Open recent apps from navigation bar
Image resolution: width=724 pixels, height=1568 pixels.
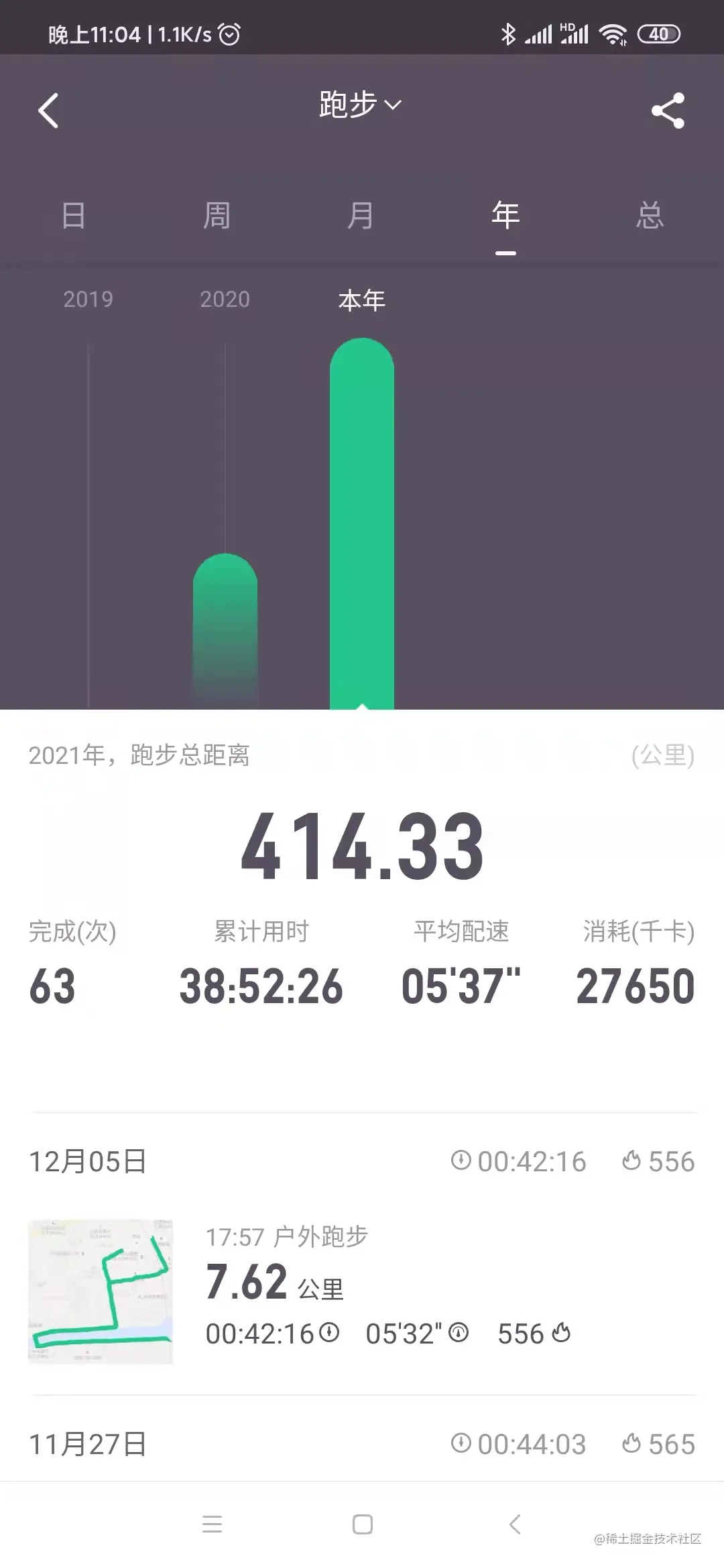(x=212, y=1524)
